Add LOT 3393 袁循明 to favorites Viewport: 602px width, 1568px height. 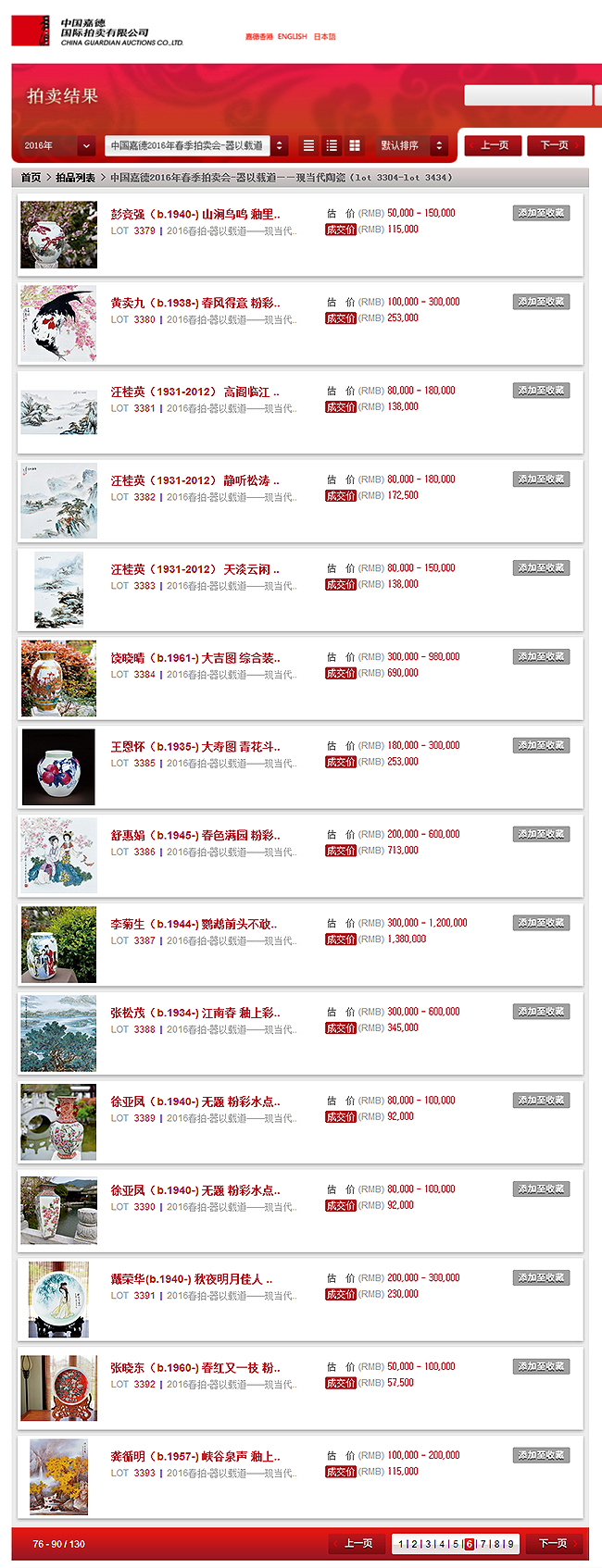point(541,1455)
